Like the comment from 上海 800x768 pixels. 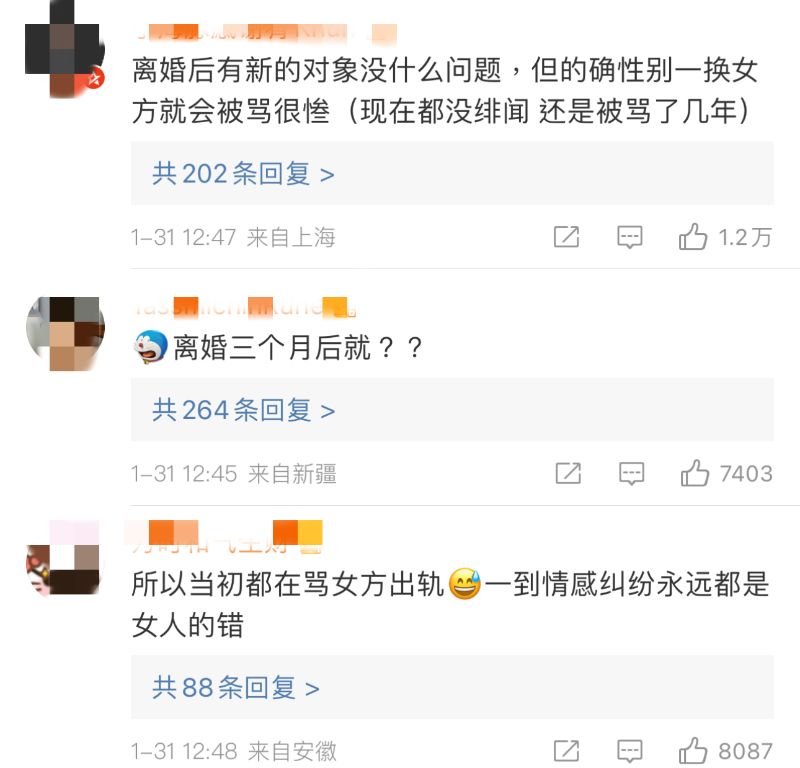pos(693,237)
